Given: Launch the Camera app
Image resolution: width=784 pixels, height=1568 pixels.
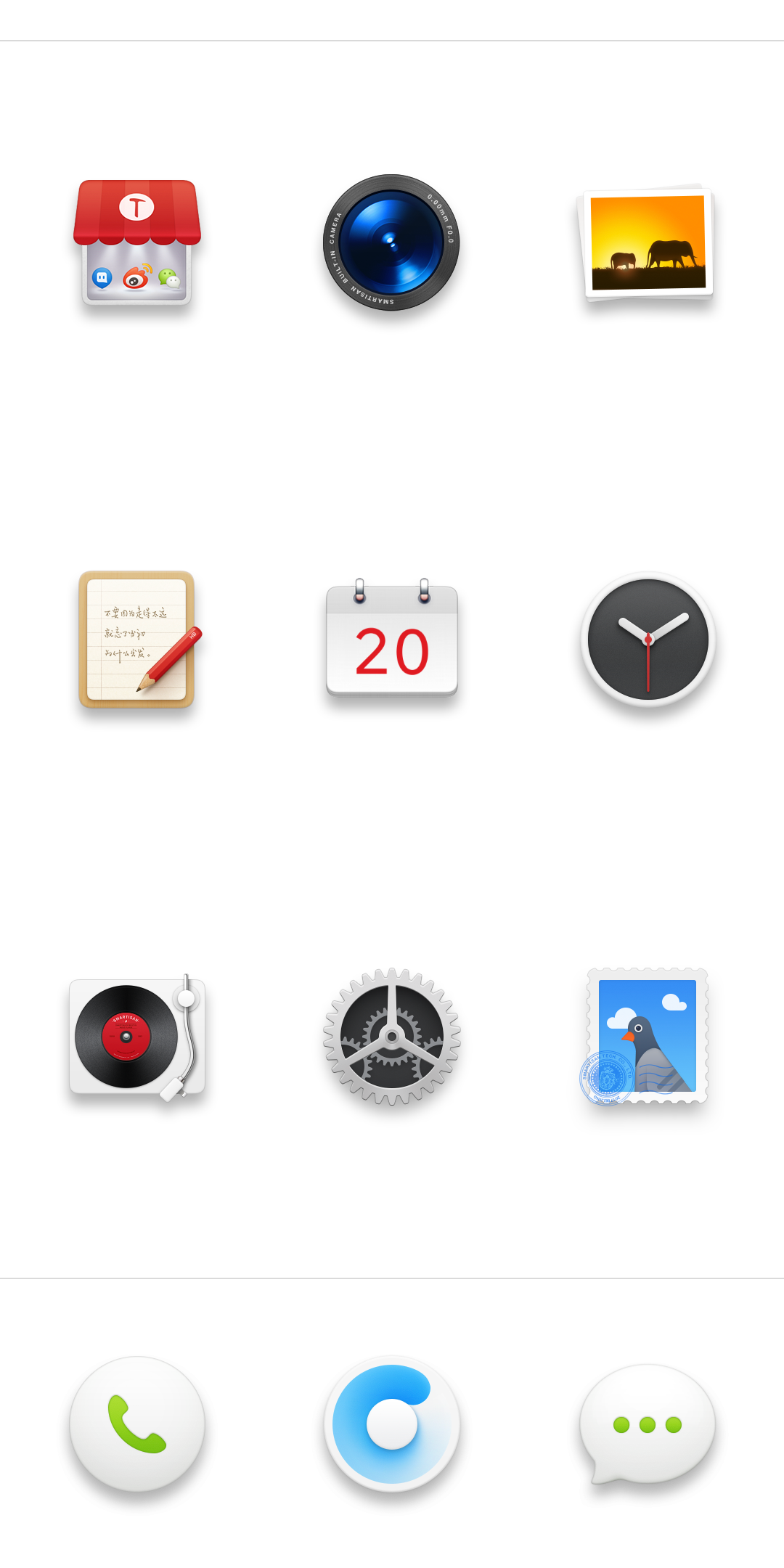Looking at the screenshot, I should click(x=391, y=242).
